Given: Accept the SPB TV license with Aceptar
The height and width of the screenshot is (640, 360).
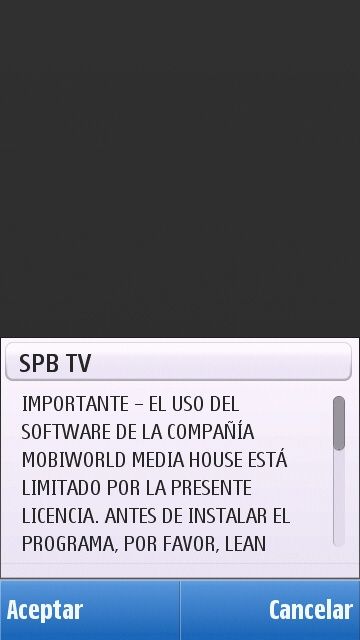Looking at the screenshot, I should 89,610.
